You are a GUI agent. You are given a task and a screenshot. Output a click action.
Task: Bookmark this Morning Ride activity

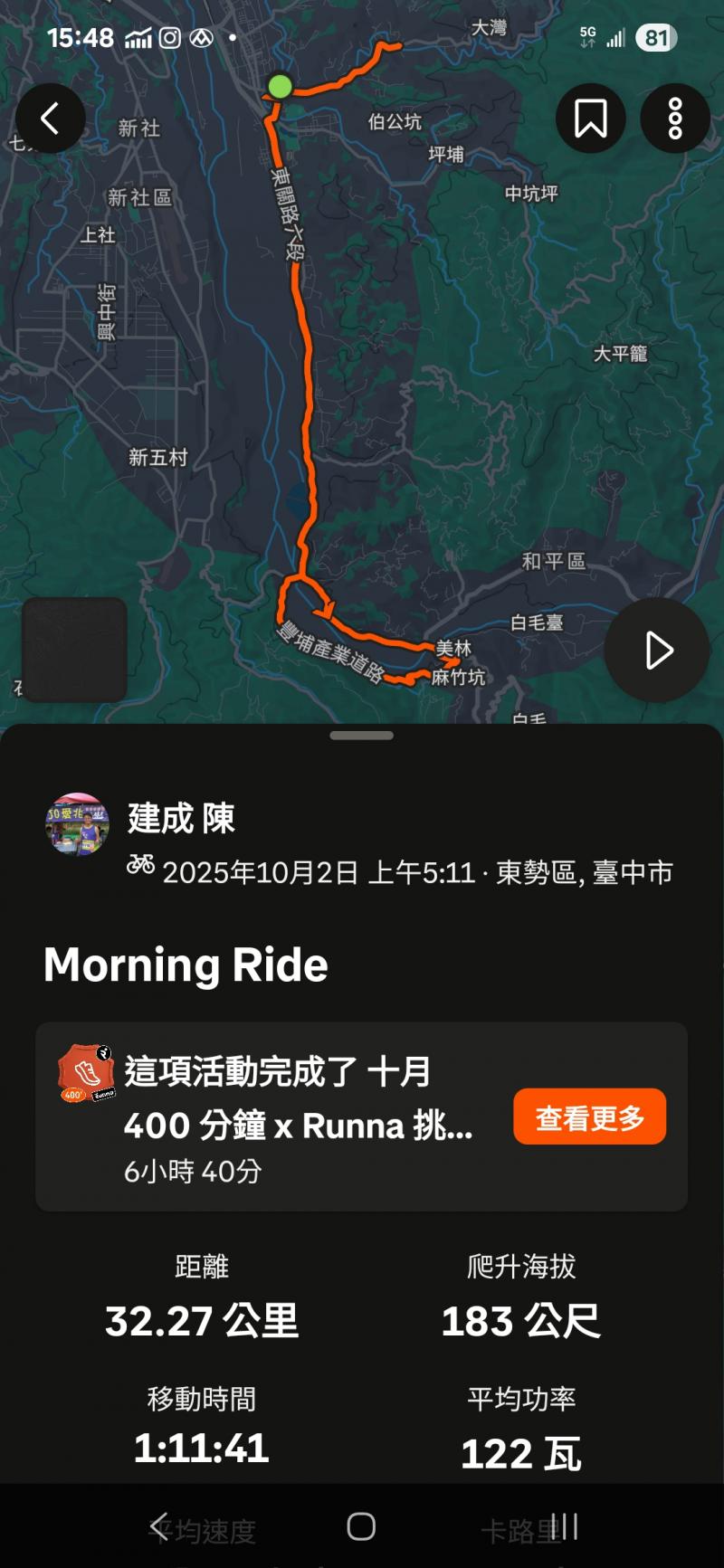[590, 119]
